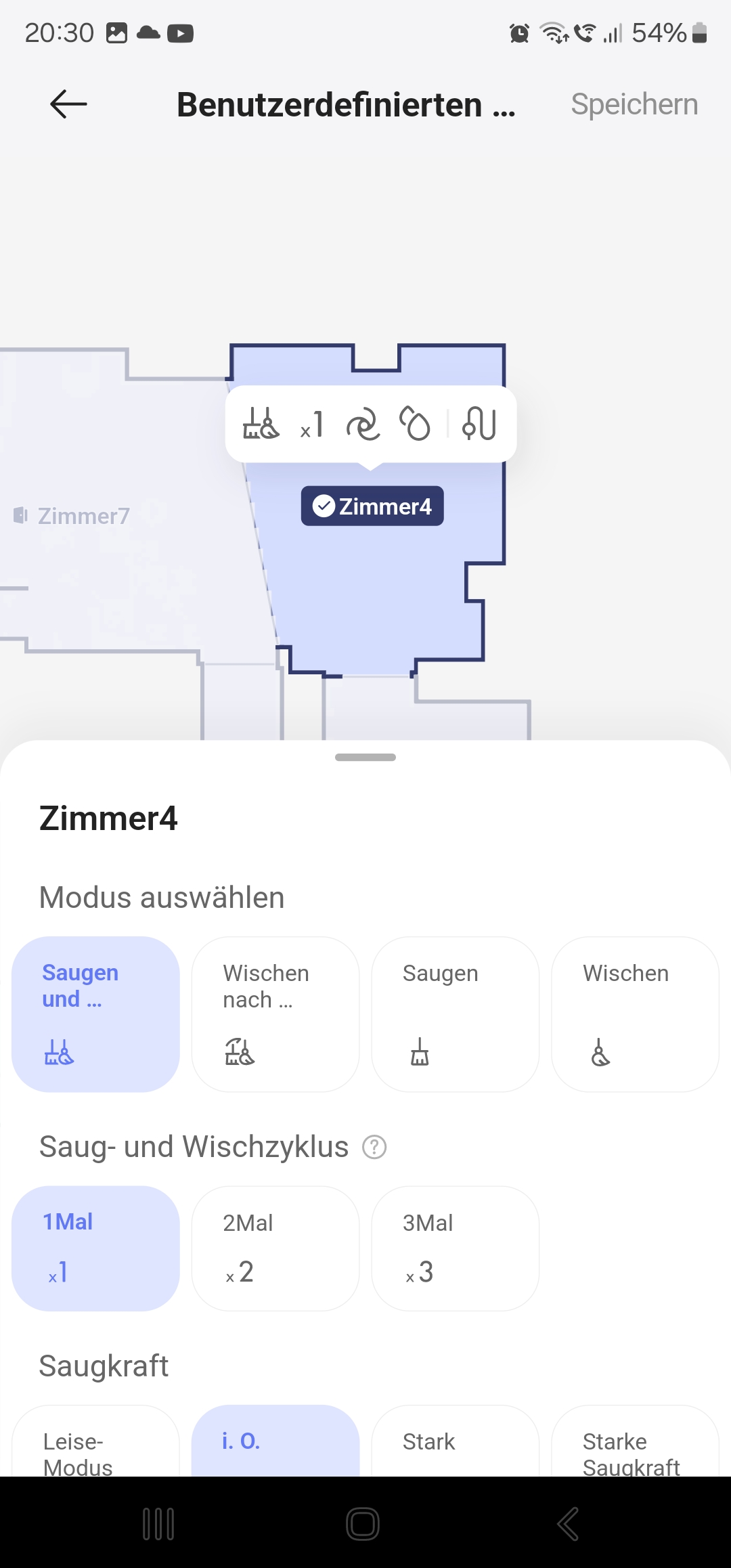Select the Wischen only mode
This screenshot has height=1568, width=731.
[635, 1014]
